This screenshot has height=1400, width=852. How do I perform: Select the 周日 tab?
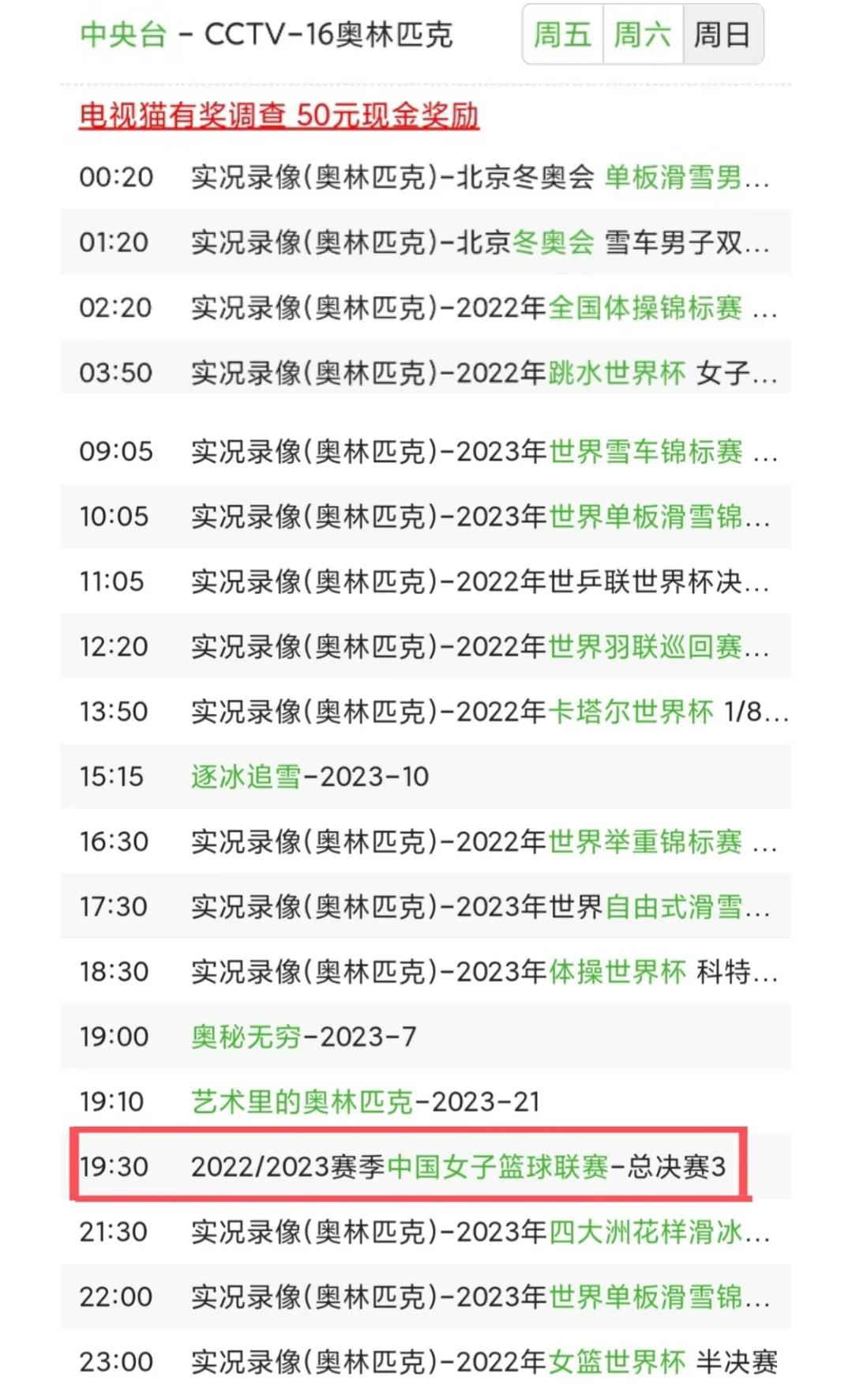point(723,35)
